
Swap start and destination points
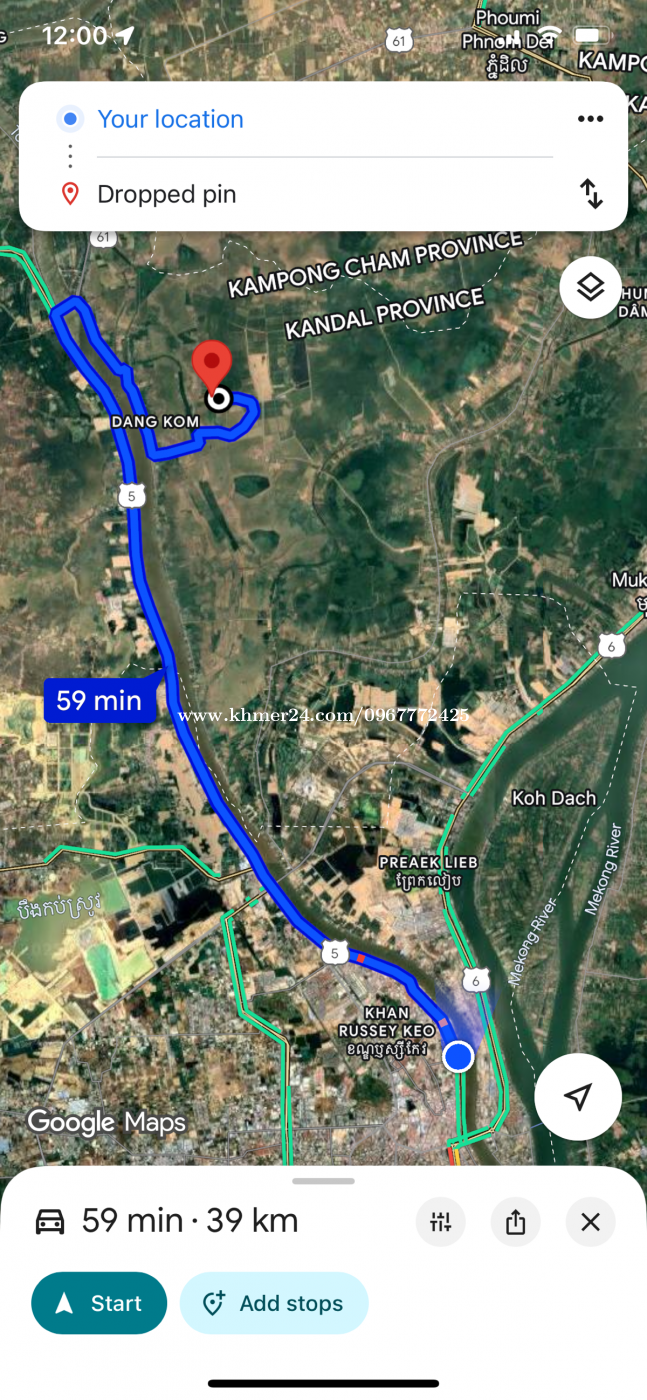click(x=591, y=194)
